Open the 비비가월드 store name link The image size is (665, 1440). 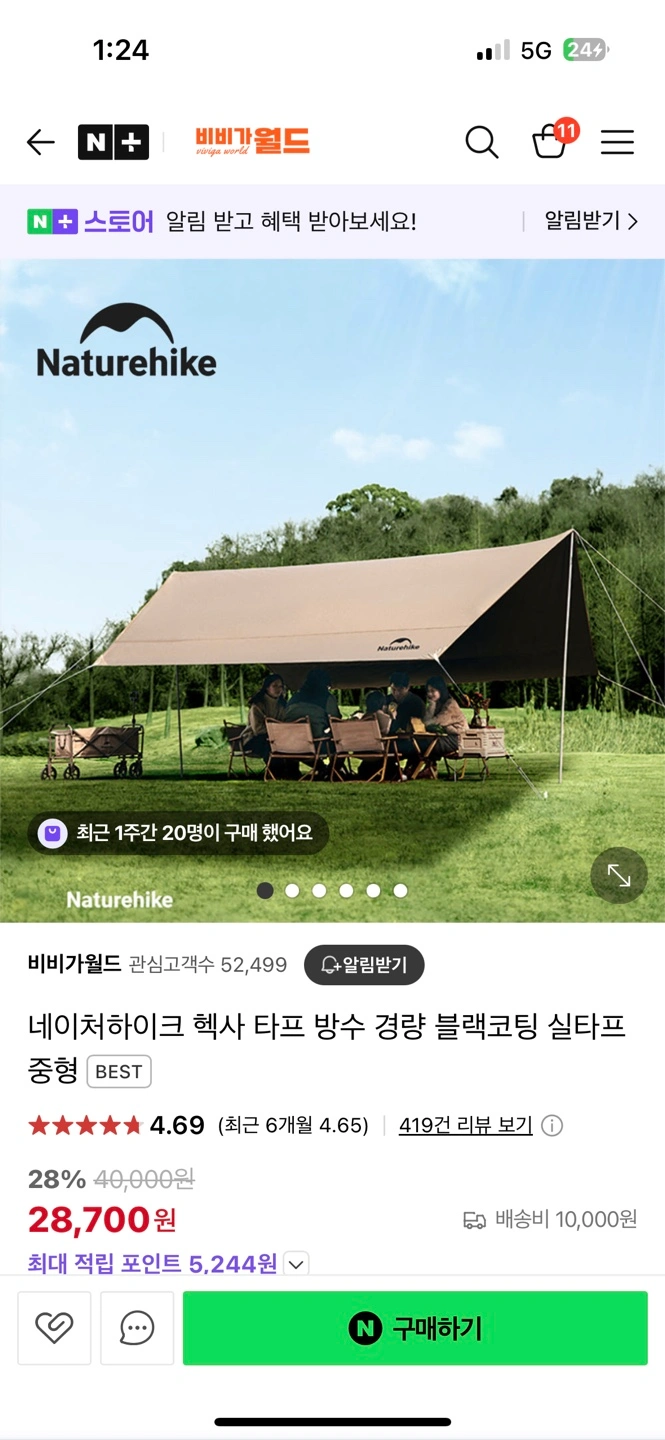coord(75,964)
